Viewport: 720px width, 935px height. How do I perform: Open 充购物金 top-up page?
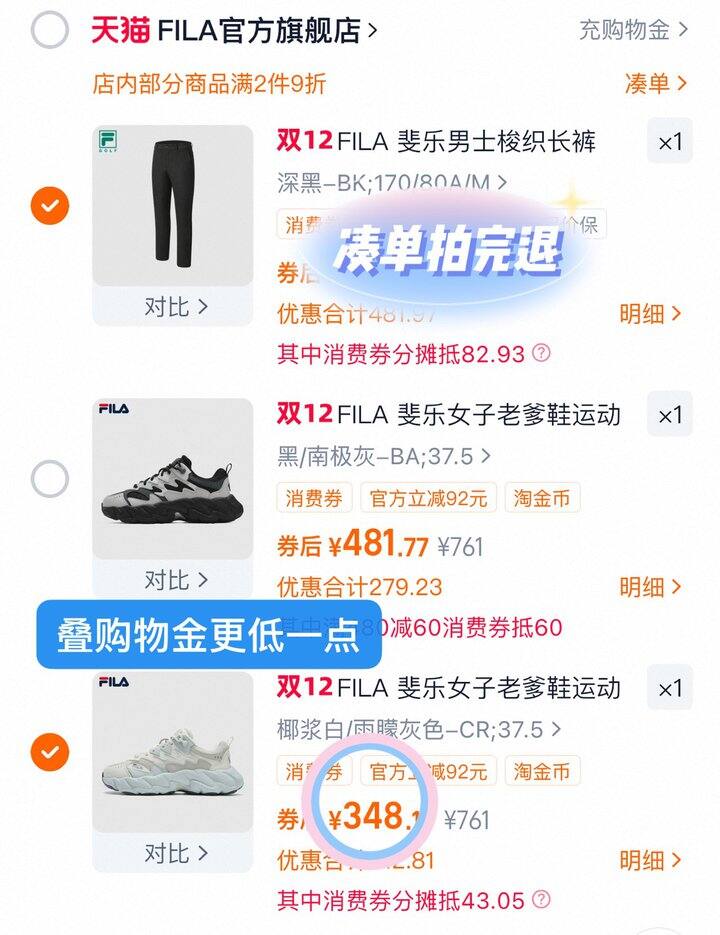[x=633, y=30]
